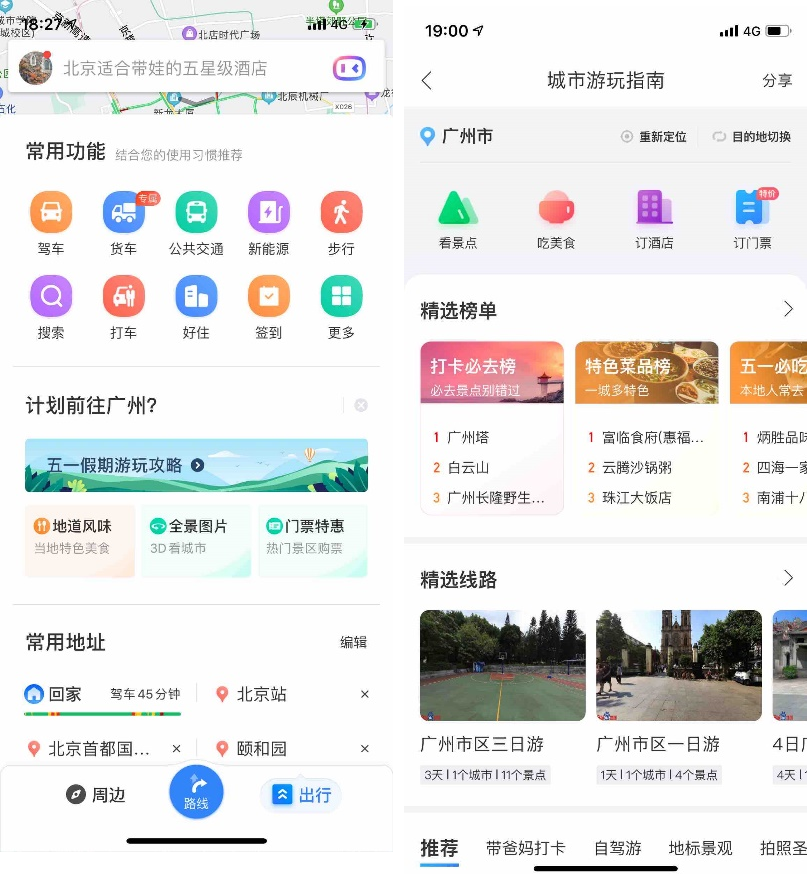This screenshot has height=874, width=807.
Task: Select the 自驾游 tab
Action: [617, 847]
